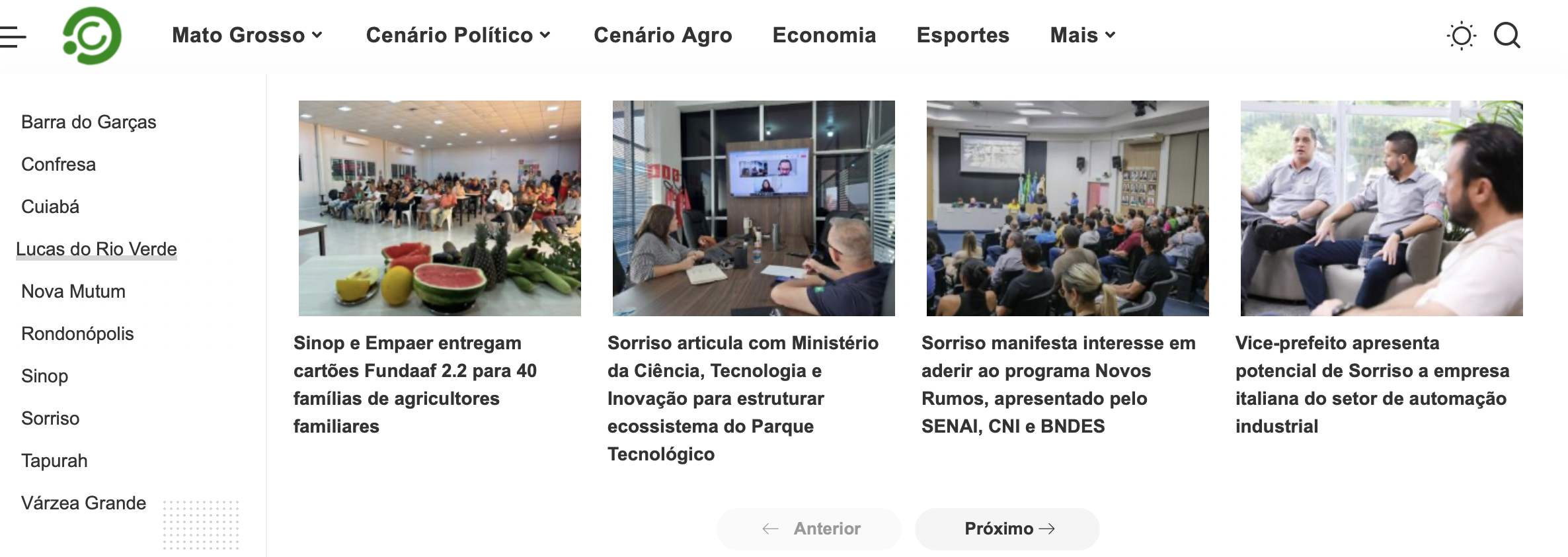
Task: Open the hamburger side menu
Action: [12, 36]
